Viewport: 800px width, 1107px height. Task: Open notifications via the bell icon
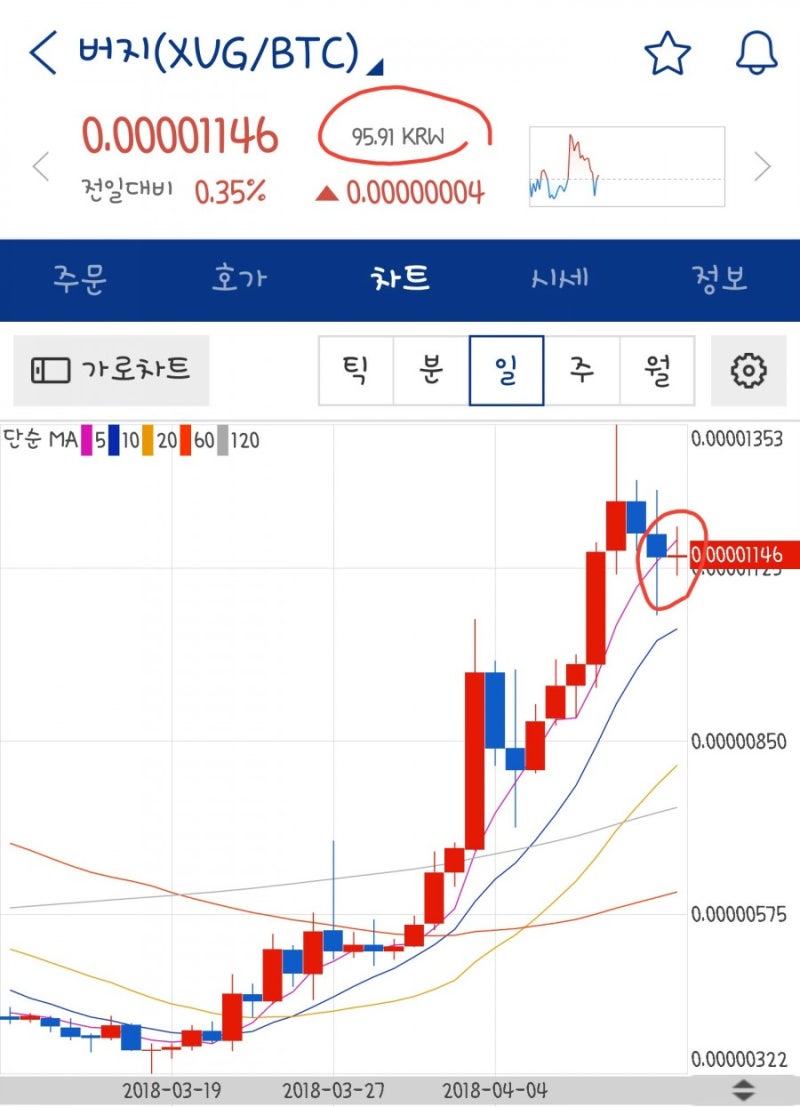[755, 53]
